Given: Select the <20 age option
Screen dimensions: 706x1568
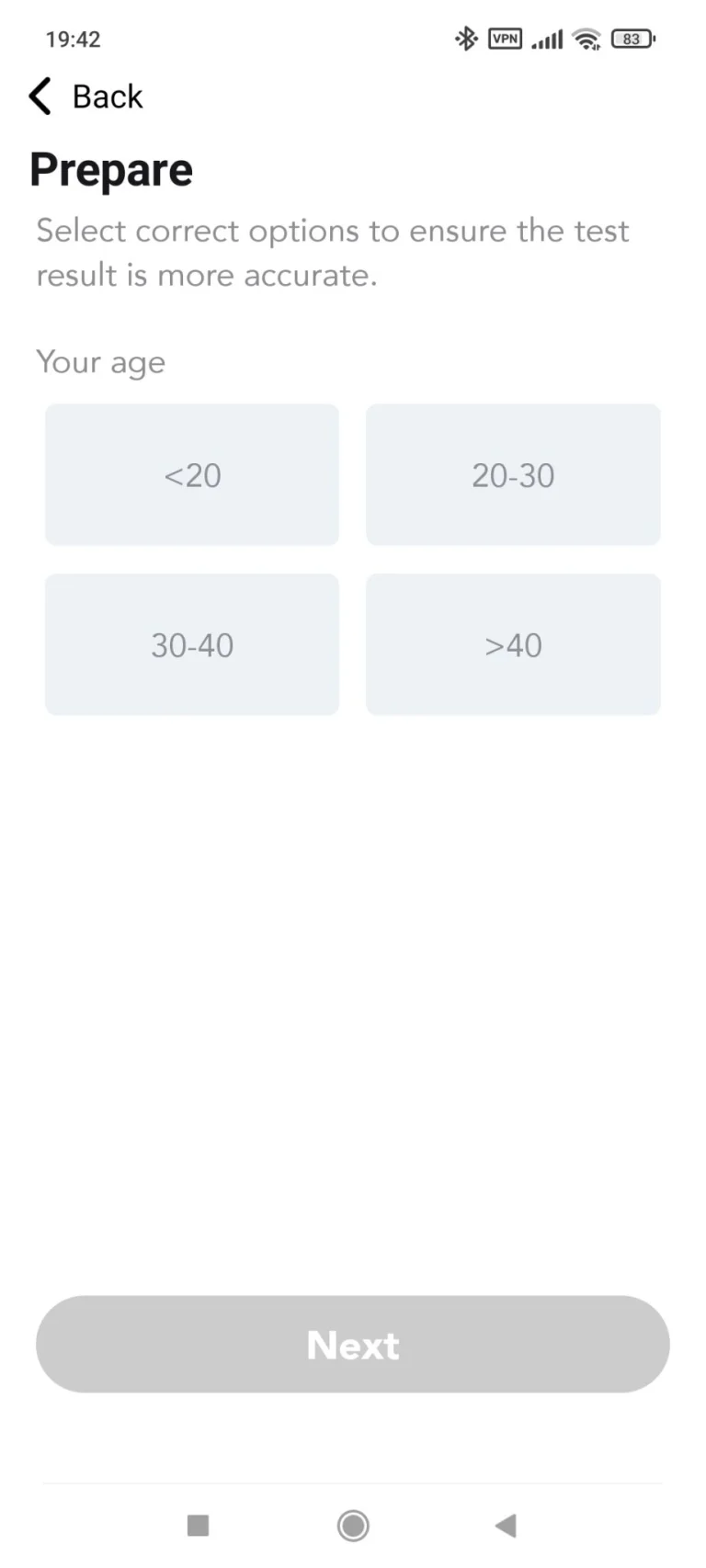Looking at the screenshot, I should coord(192,475).
